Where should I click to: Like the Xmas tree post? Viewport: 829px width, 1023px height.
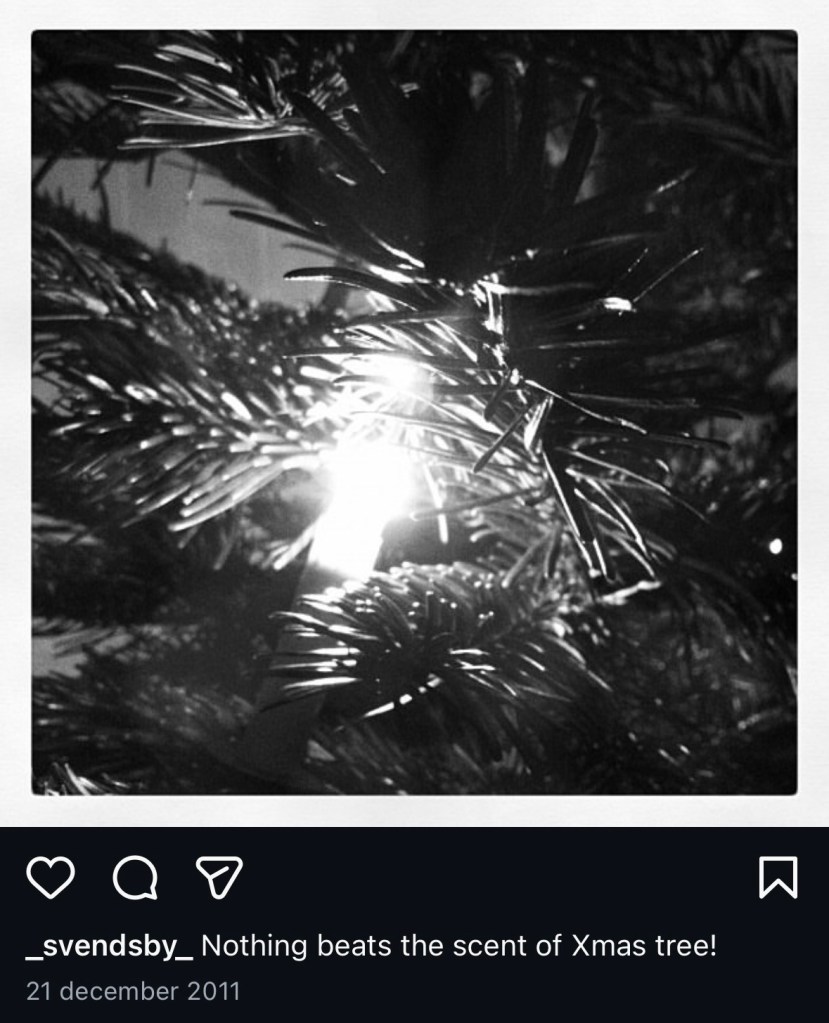click(50, 878)
